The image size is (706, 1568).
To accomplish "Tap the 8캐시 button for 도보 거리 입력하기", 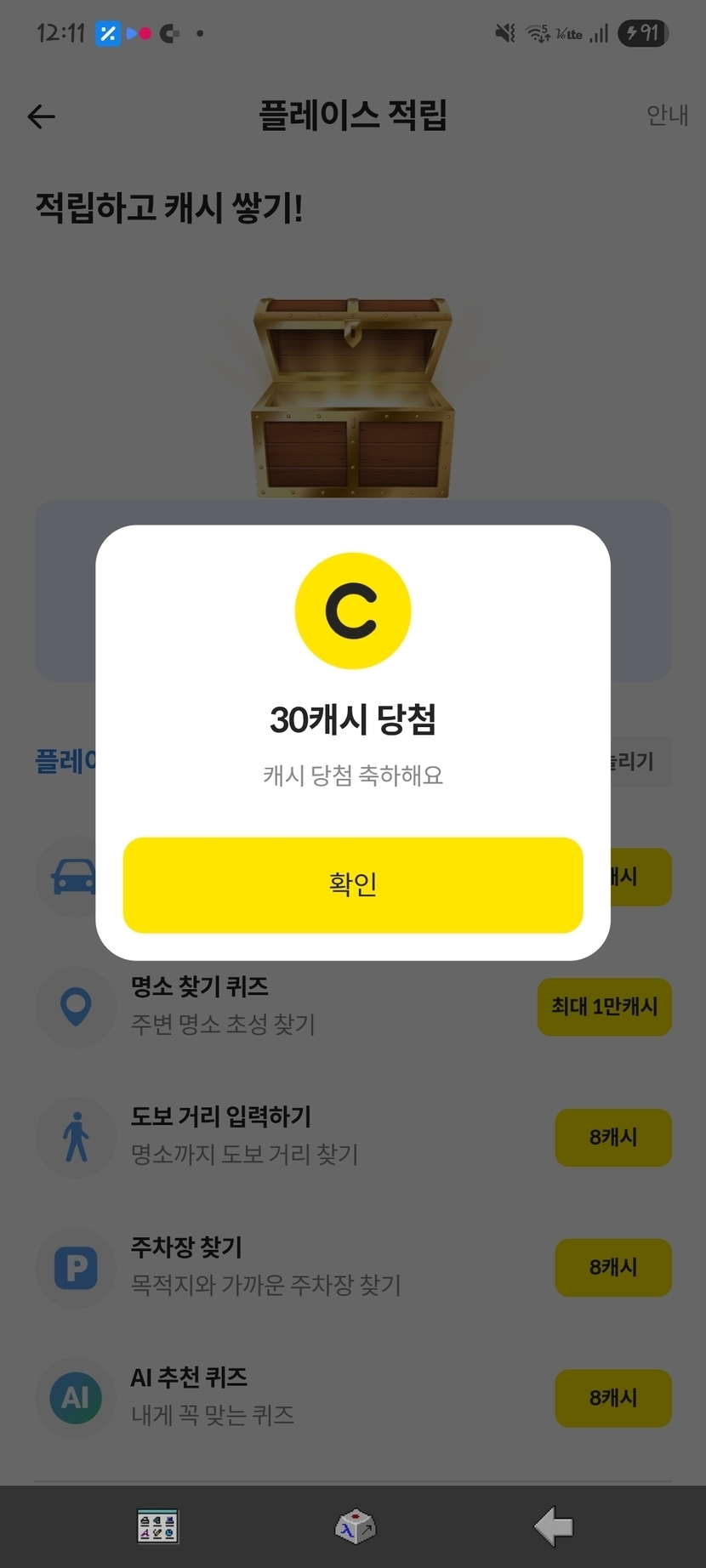I will click(612, 1137).
